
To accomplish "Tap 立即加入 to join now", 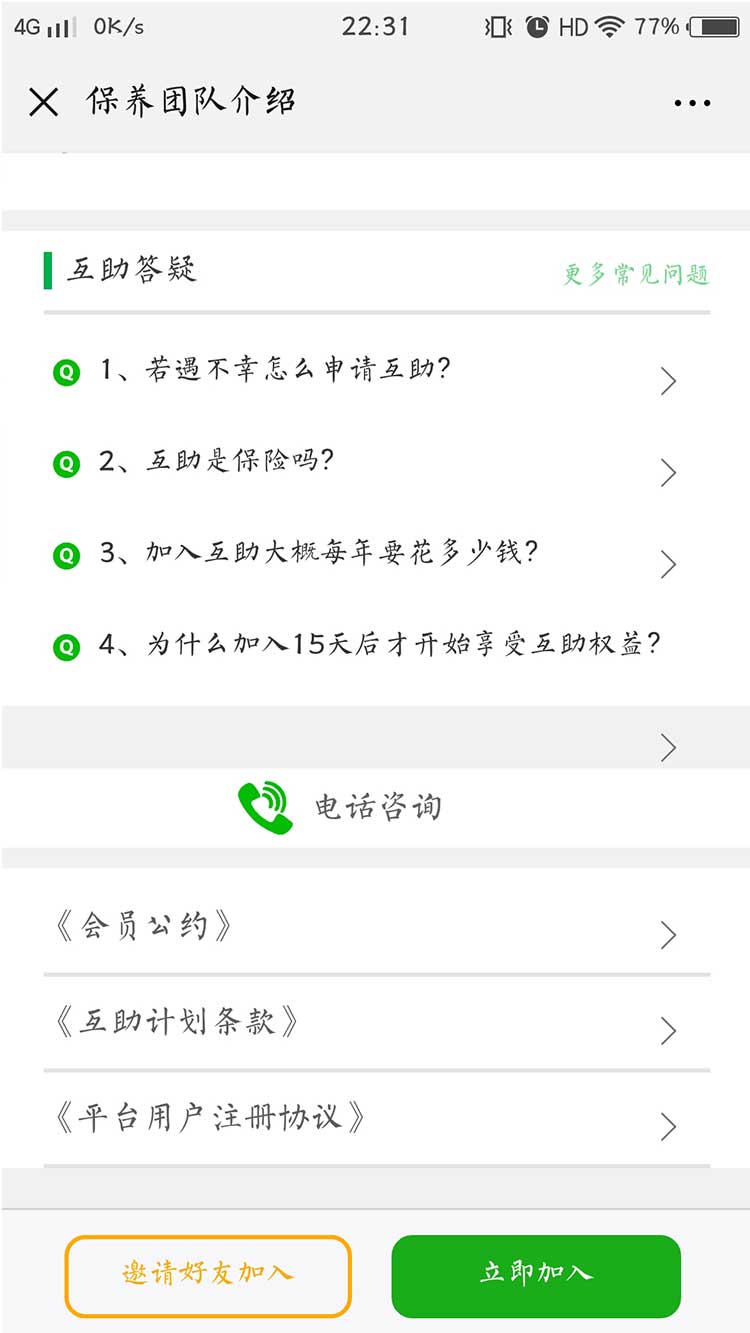I will coord(536,1275).
